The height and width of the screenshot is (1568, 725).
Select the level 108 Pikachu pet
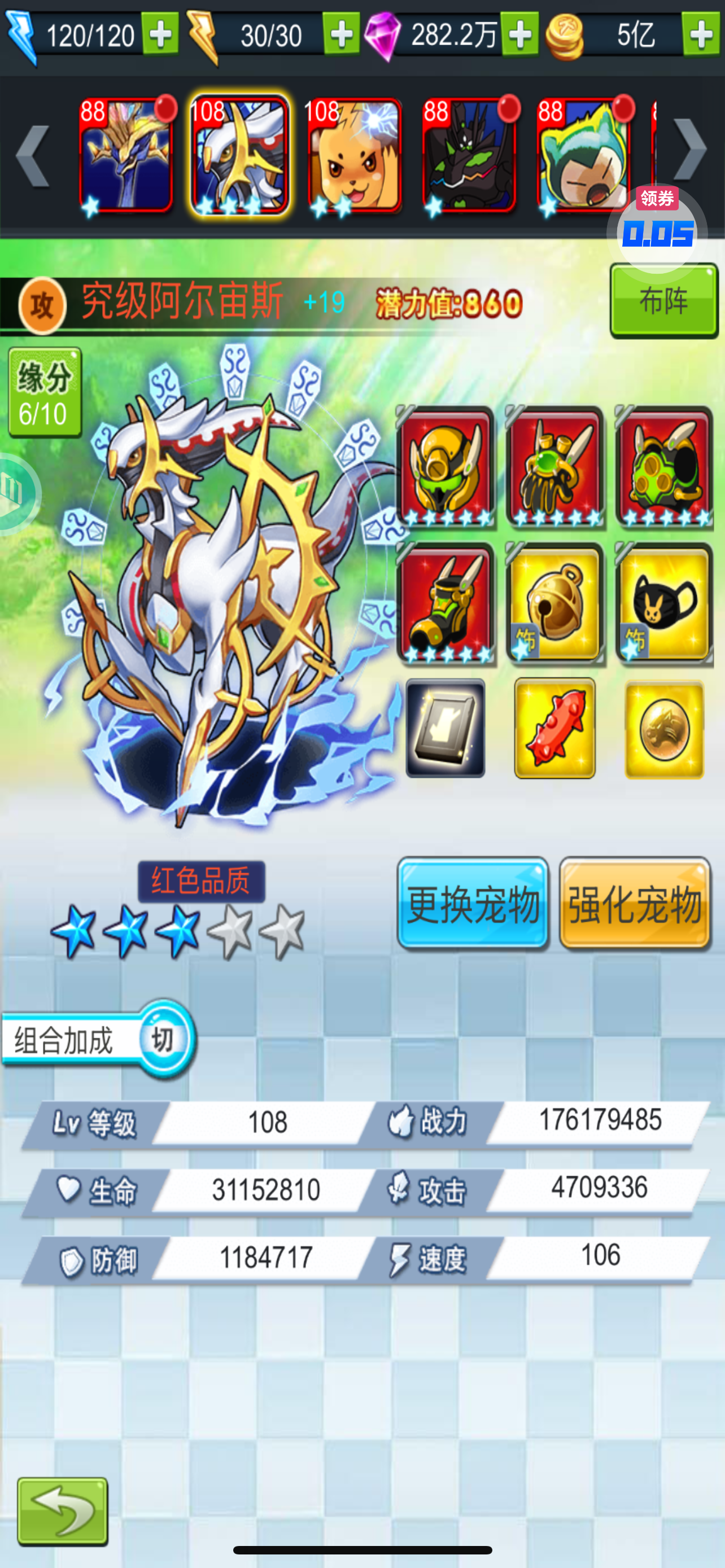[x=354, y=156]
